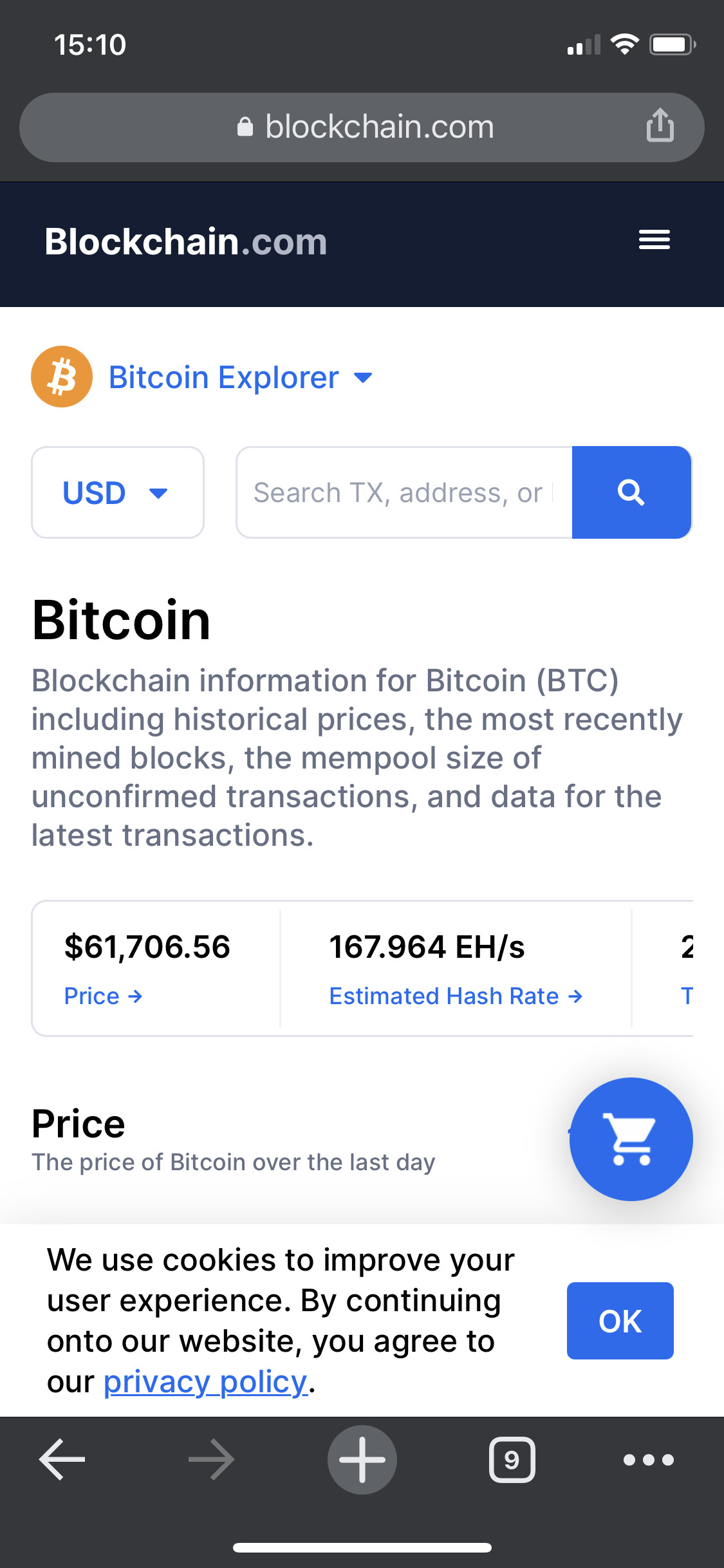Open the browser three-dot menu
Screen dimensions: 724x1568
tap(649, 1459)
